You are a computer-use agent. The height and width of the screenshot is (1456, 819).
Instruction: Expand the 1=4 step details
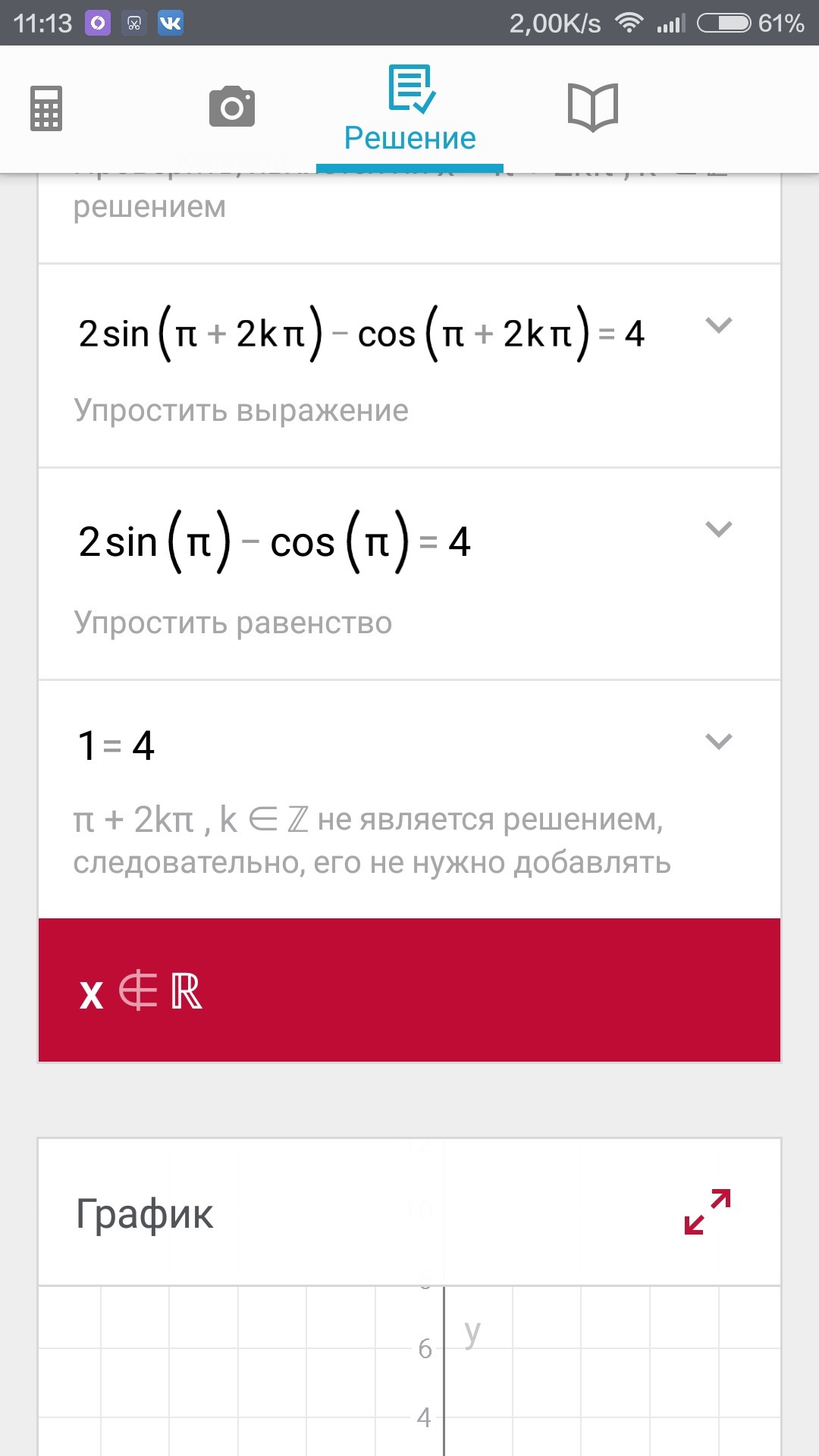pyautogui.click(x=718, y=742)
